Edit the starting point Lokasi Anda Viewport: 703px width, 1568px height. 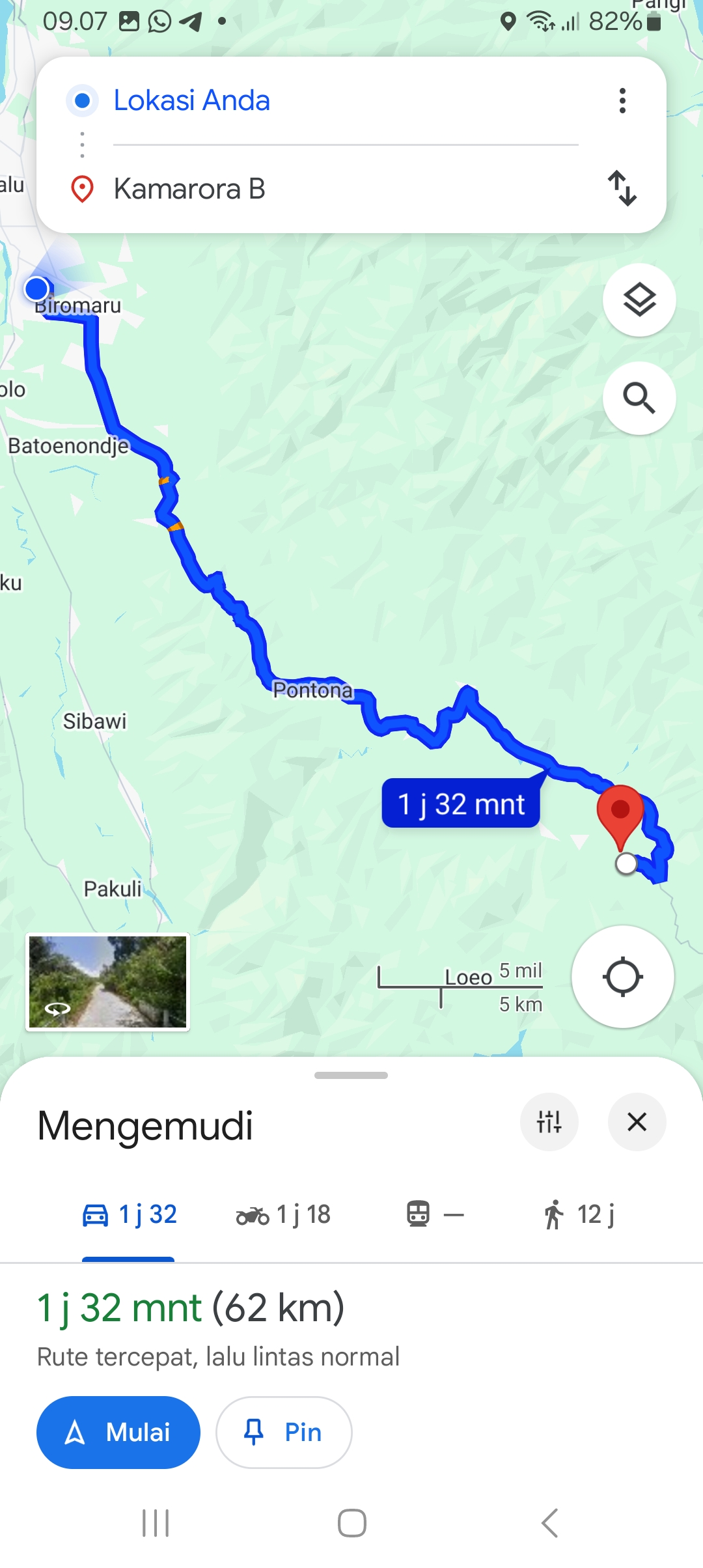[191, 101]
